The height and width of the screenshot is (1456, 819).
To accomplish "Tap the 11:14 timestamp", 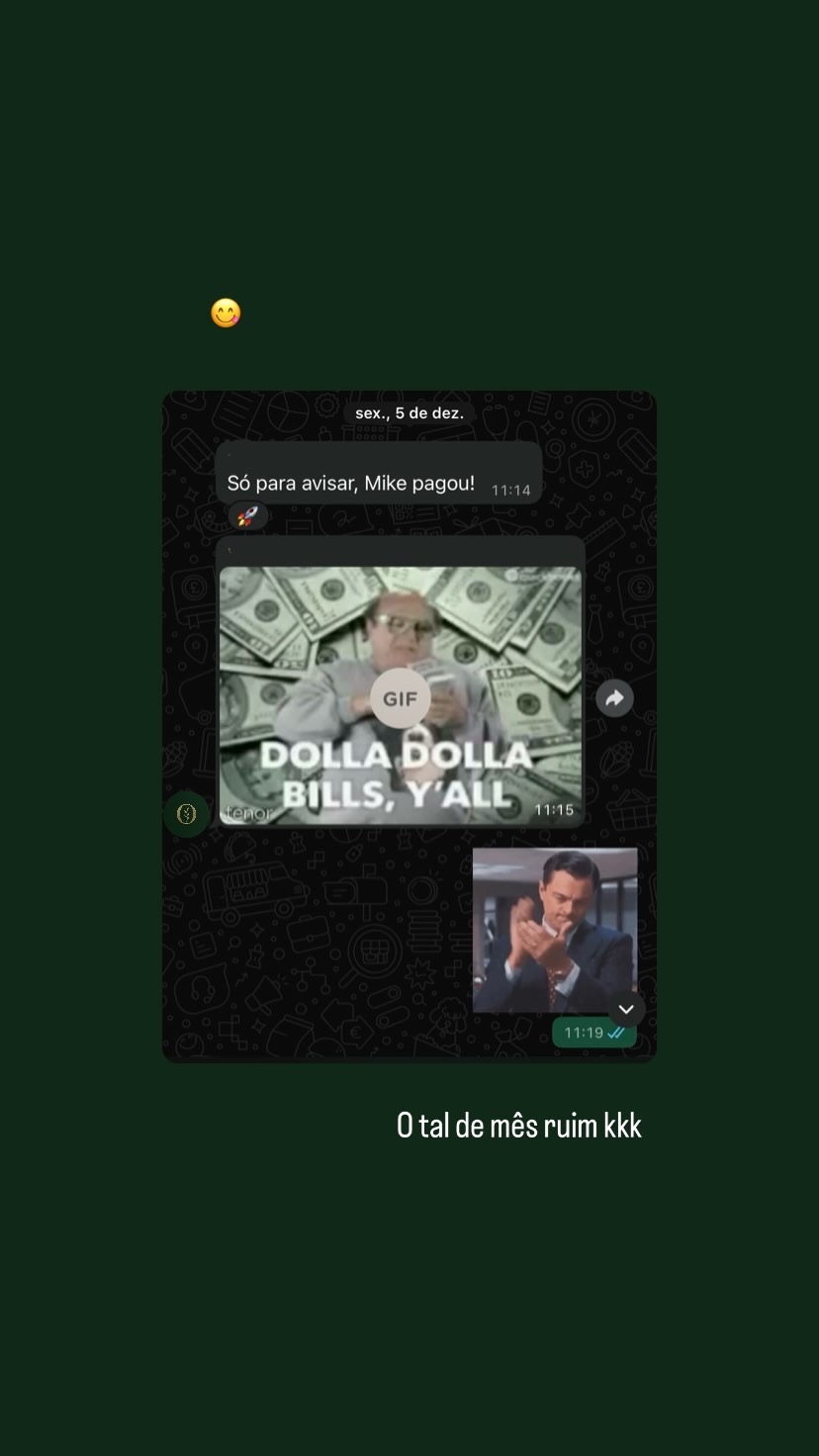I will (510, 489).
